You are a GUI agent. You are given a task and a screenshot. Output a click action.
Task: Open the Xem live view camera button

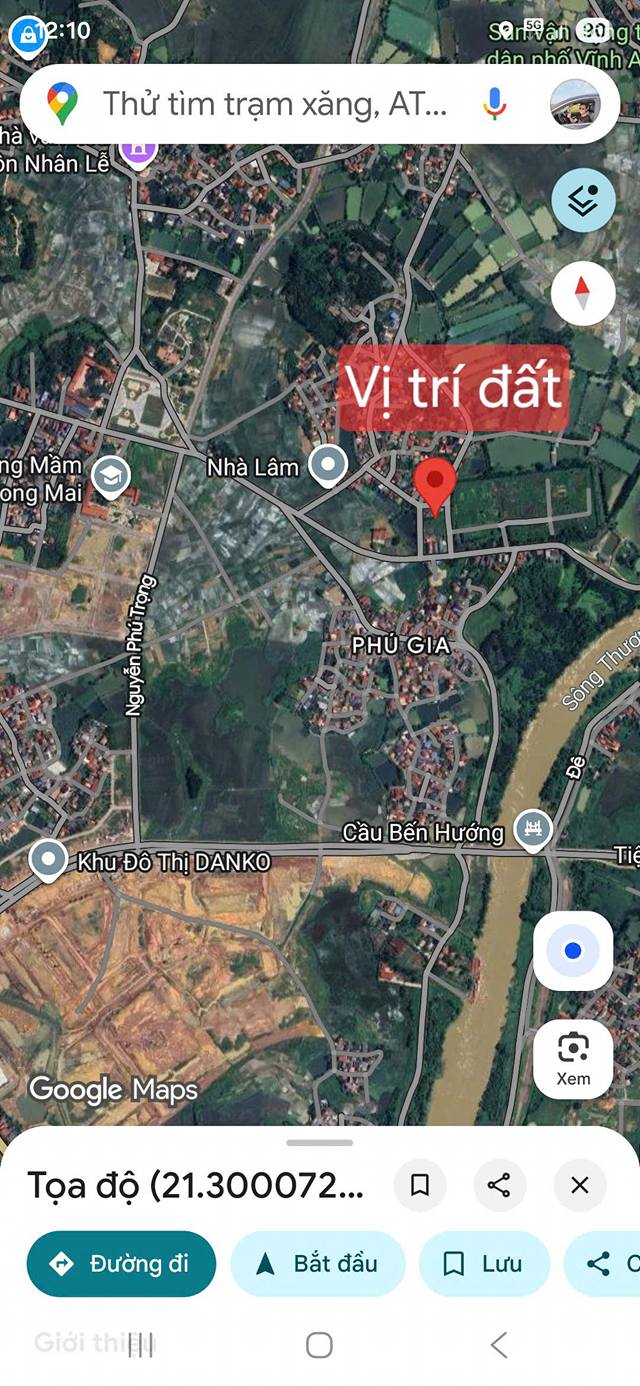pyautogui.click(x=573, y=1059)
